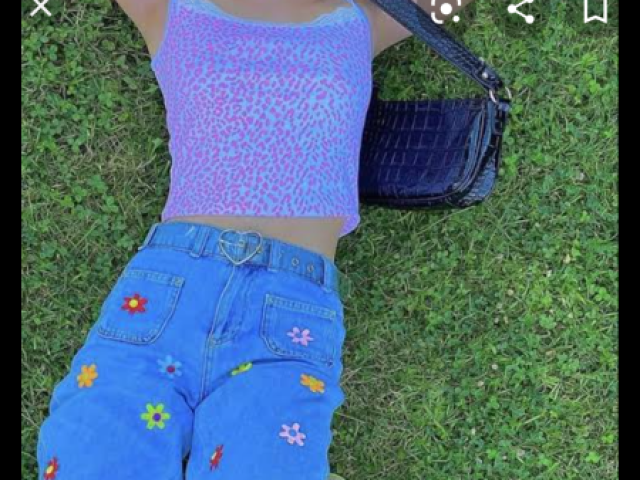Bookmark this image to collection
The height and width of the screenshot is (480, 640).
595,9
